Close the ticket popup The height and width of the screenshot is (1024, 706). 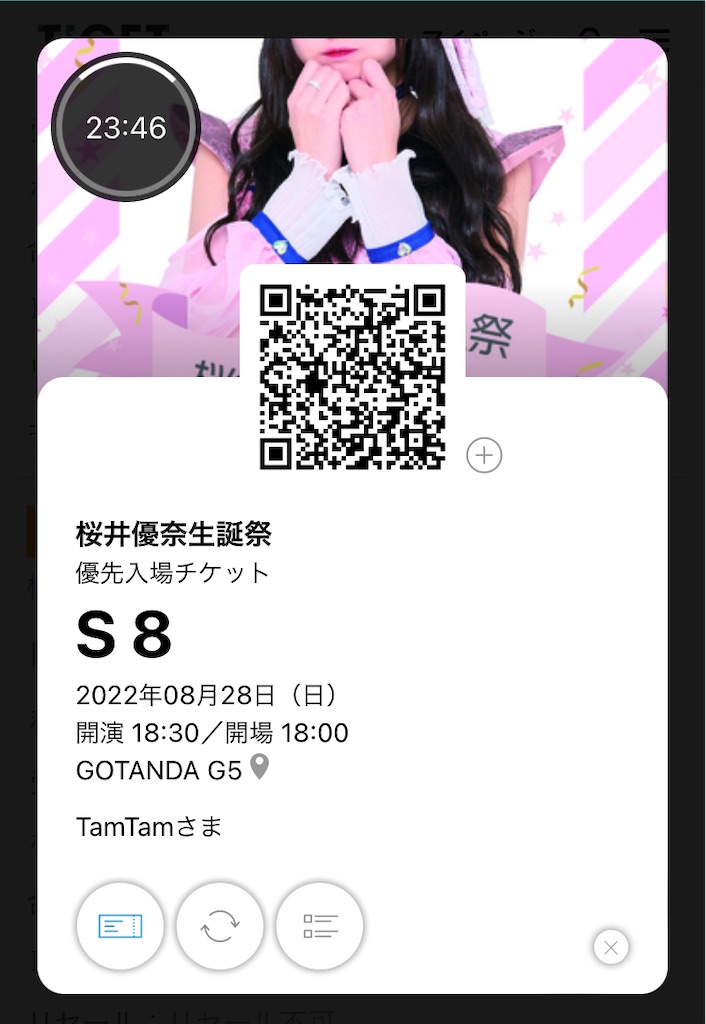[611, 947]
